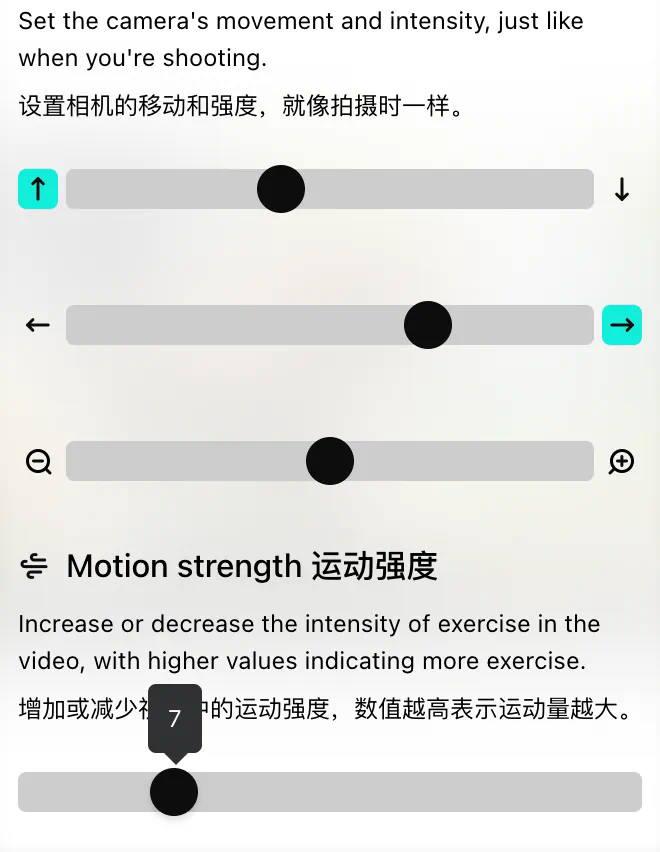This screenshot has width=660, height=852.
Task: Tap the left arrow camera movement icon
Action: [x=38, y=325]
